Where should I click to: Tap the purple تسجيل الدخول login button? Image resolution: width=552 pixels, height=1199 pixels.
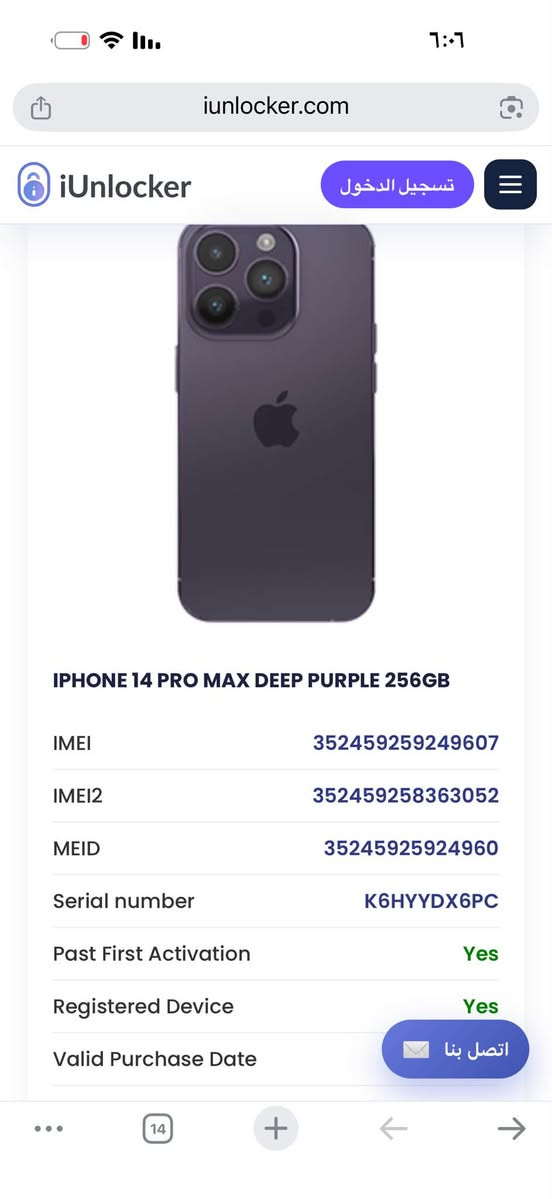pos(397,185)
